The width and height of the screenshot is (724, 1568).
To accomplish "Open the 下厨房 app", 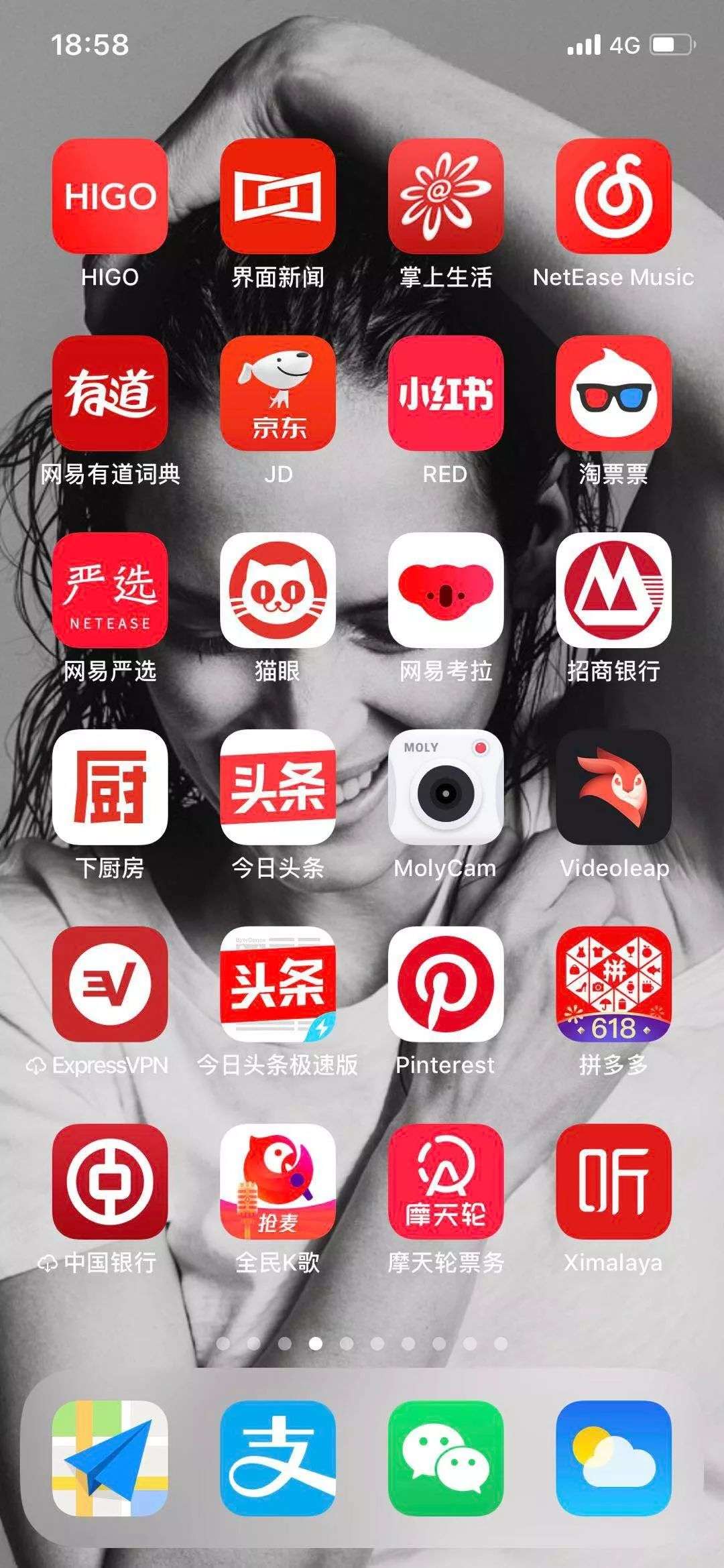I will pos(110,787).
